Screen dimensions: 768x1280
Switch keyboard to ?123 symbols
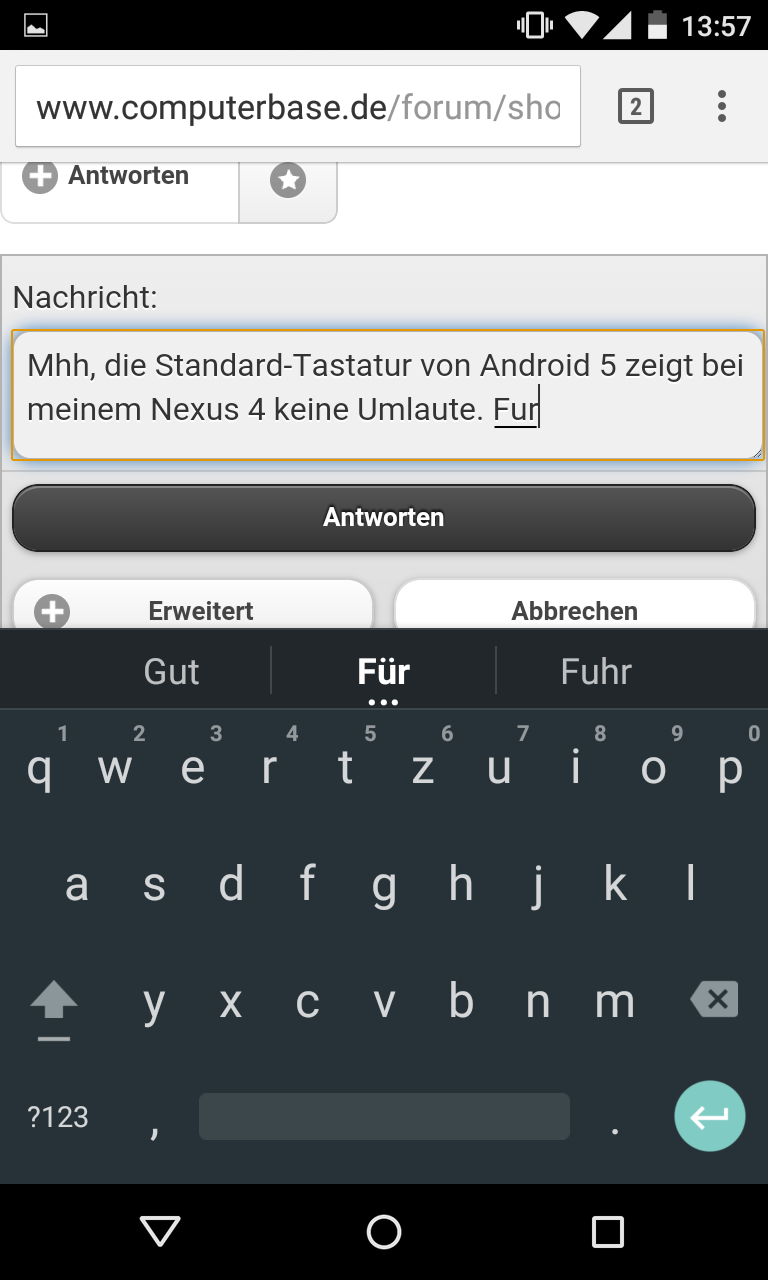[58, 1117]
